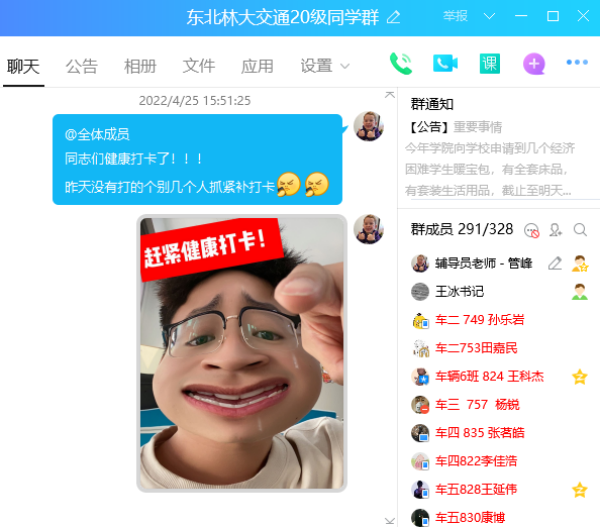The width and height of the screenshot is (600, 527).
Task: Minimize the chat window
Action: point(521,17)
